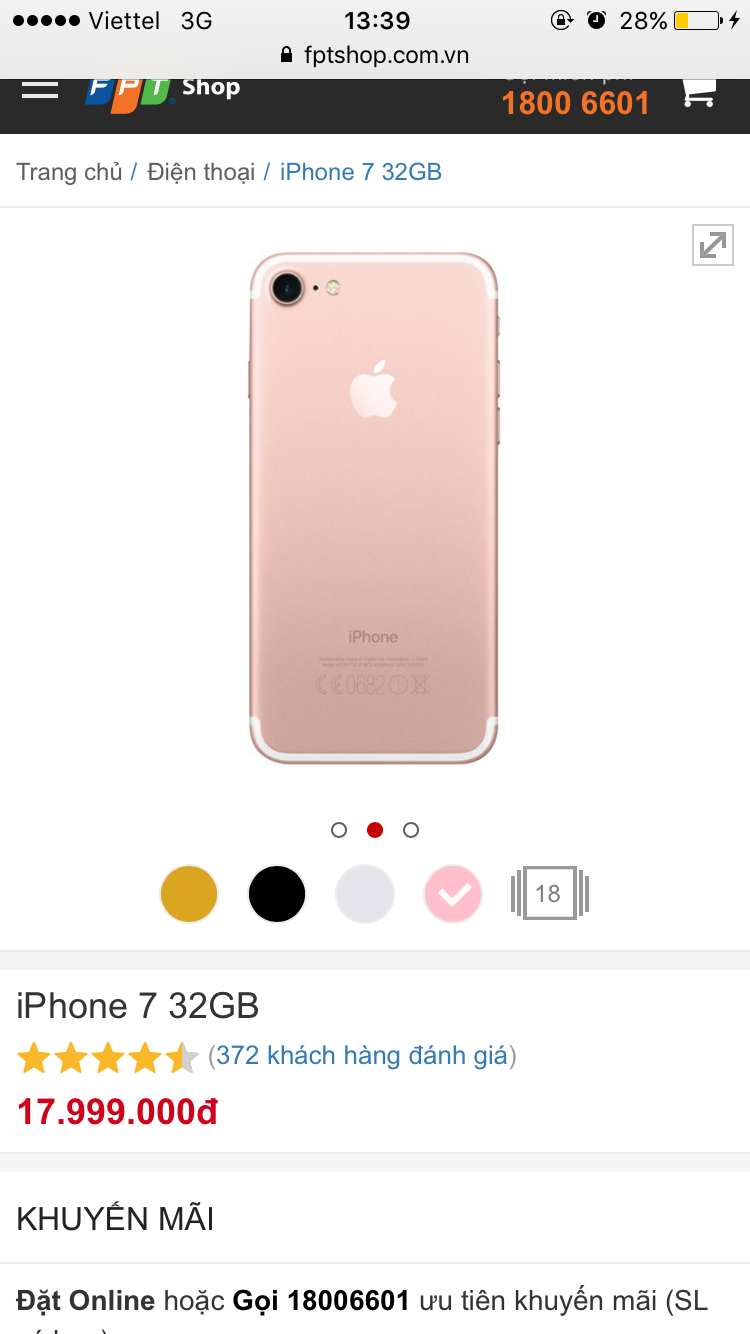The width and height of the screenshot is (750, 1334).
Task: Select the black color swatch
Action: coord(277,894)
